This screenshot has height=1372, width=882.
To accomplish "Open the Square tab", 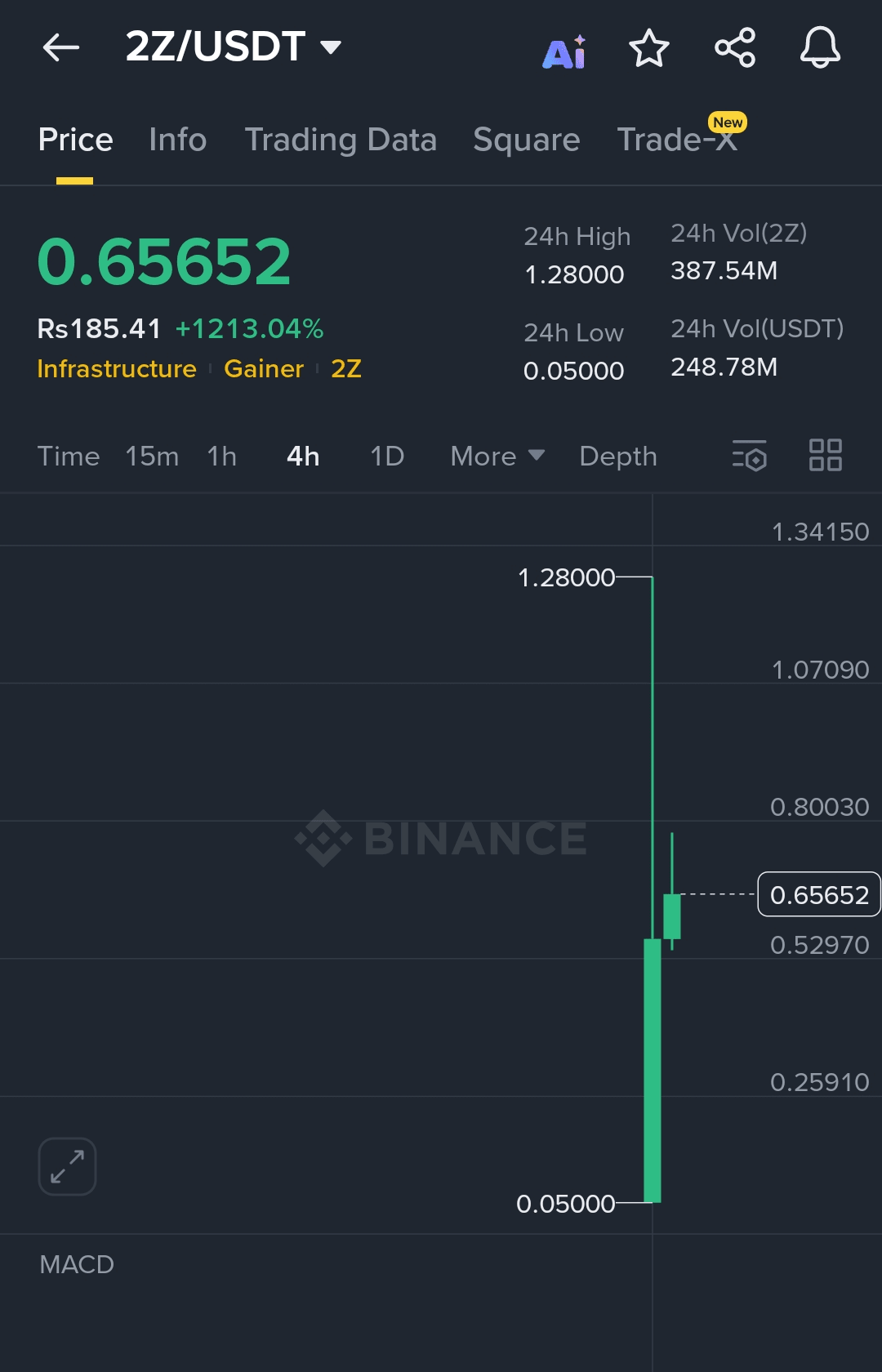I will point(527,140).
